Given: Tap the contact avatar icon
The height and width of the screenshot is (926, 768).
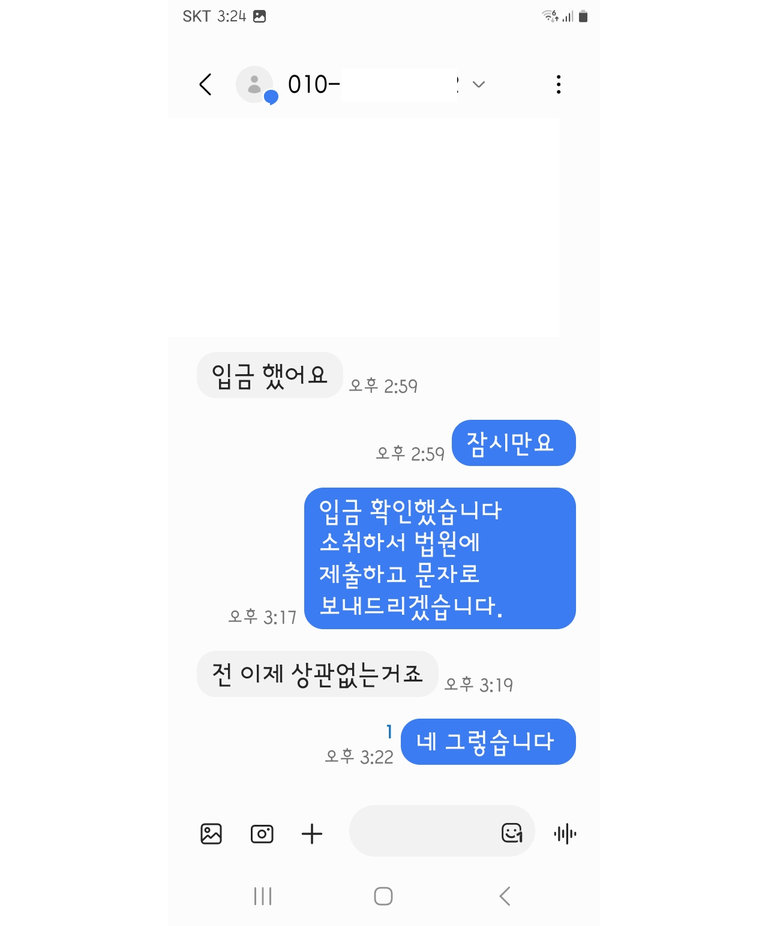Looking at the screenshot, I should [x=254, y=85].
